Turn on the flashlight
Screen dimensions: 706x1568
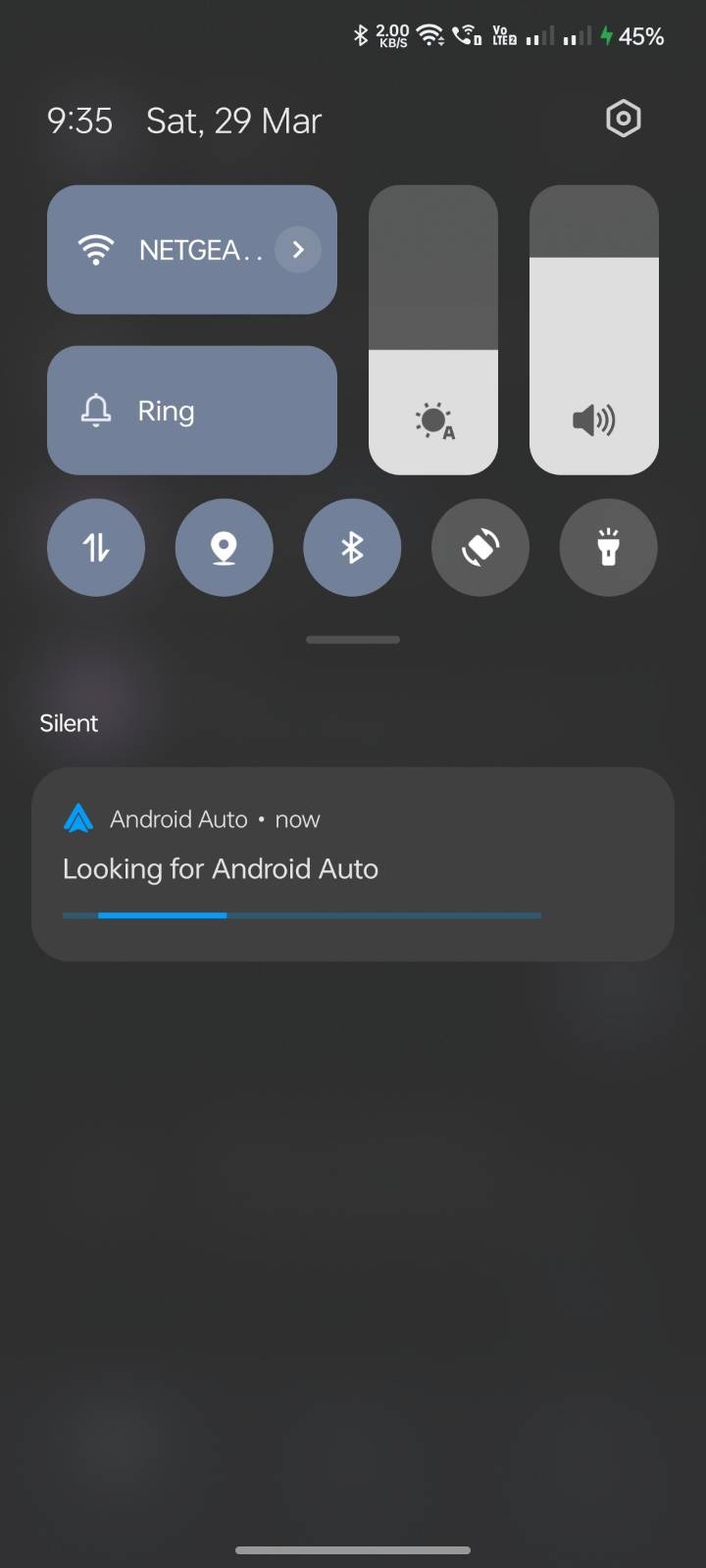click(x=608, y=547)
